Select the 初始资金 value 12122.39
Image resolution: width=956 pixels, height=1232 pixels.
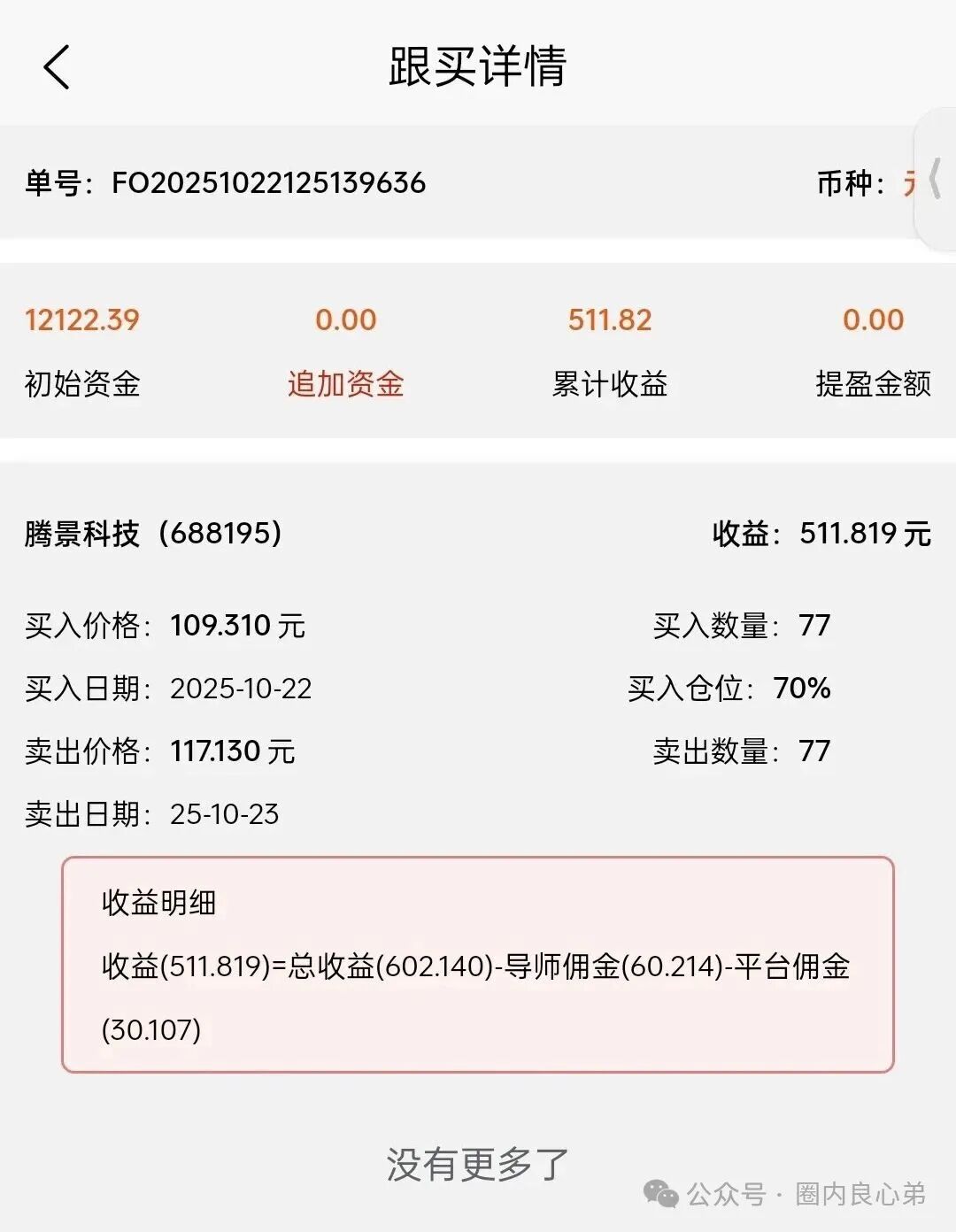point(81,320)
